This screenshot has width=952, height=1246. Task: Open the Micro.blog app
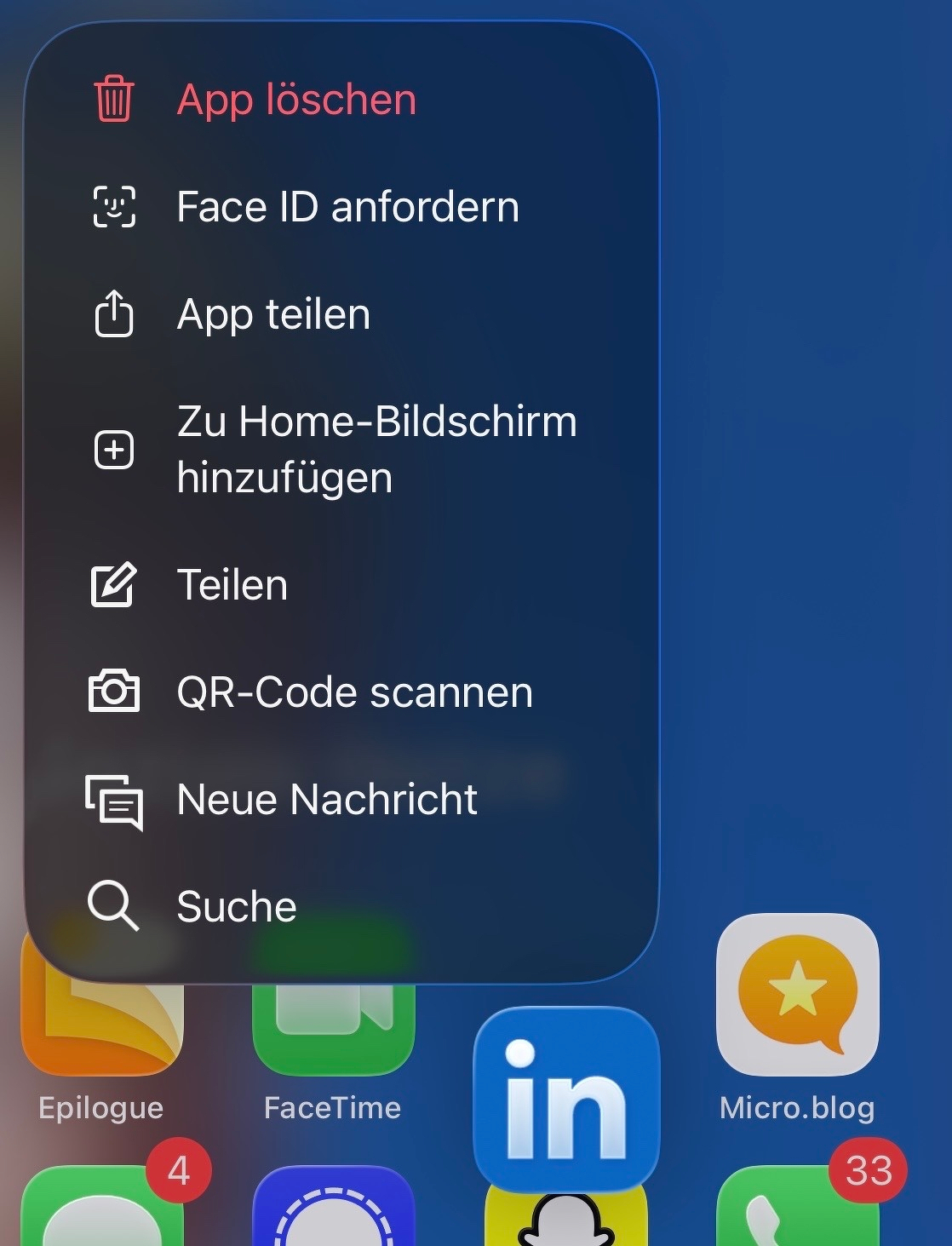pos(797,995)
